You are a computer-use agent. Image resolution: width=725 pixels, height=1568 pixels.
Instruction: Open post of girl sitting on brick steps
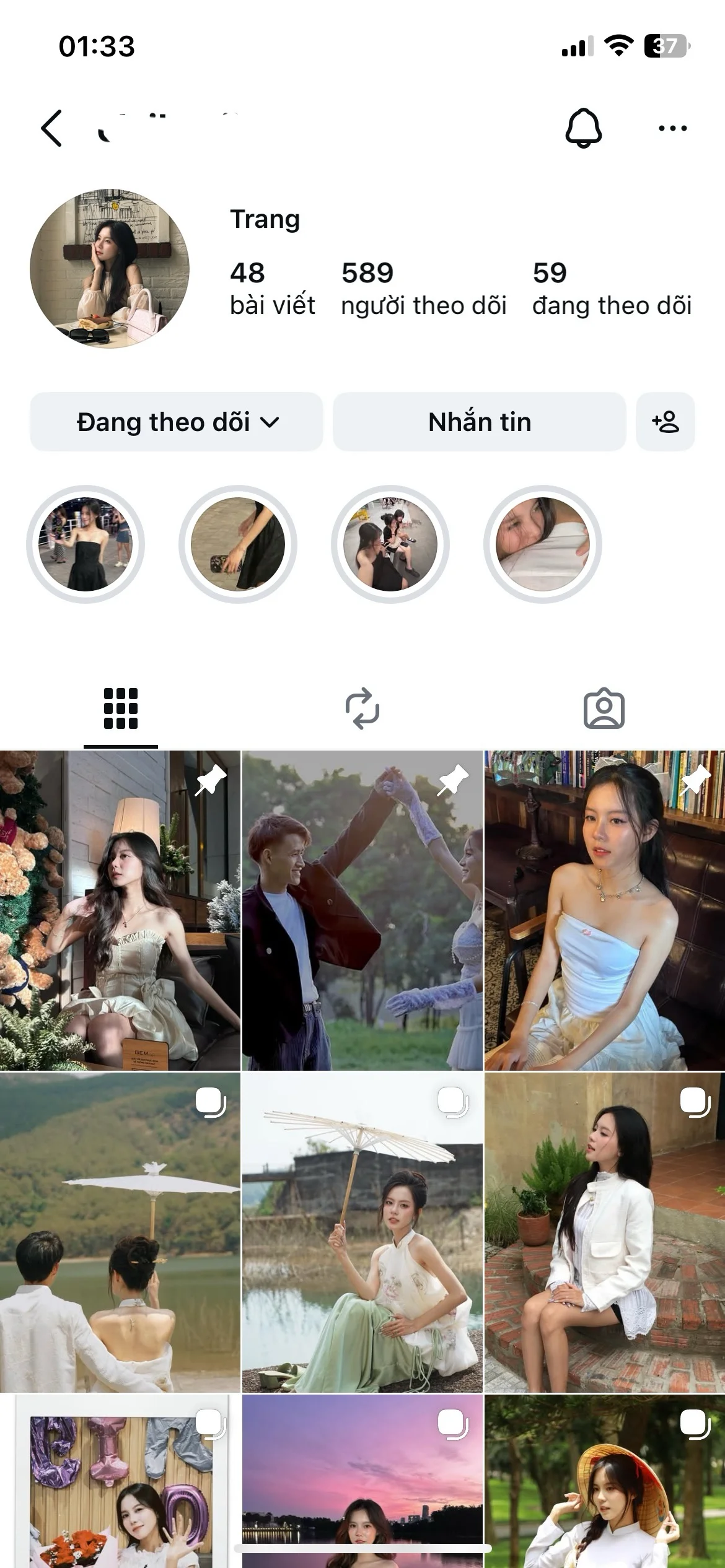tap(604, 1232)
